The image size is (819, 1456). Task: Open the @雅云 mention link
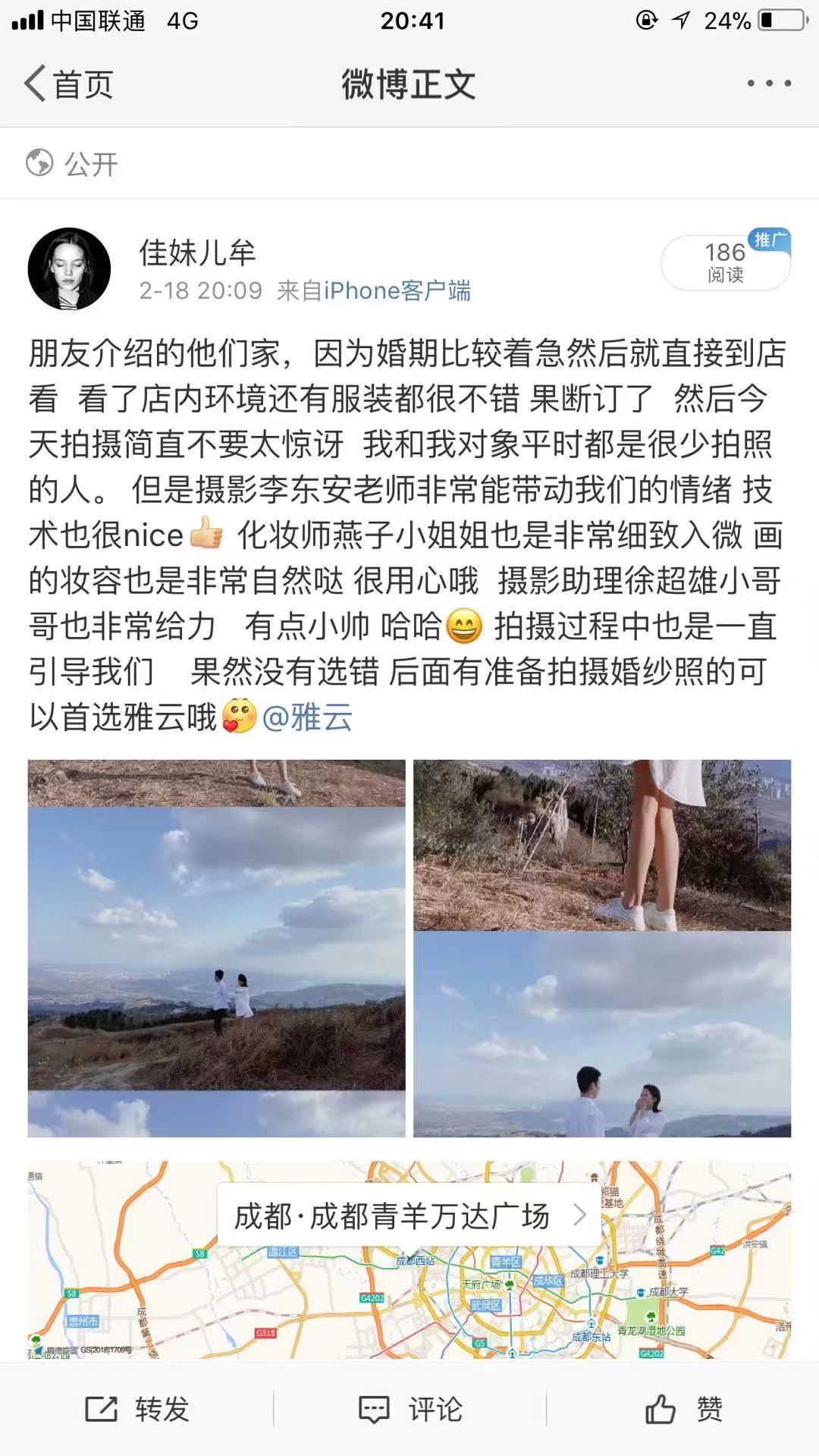click(x=307, y=717)
